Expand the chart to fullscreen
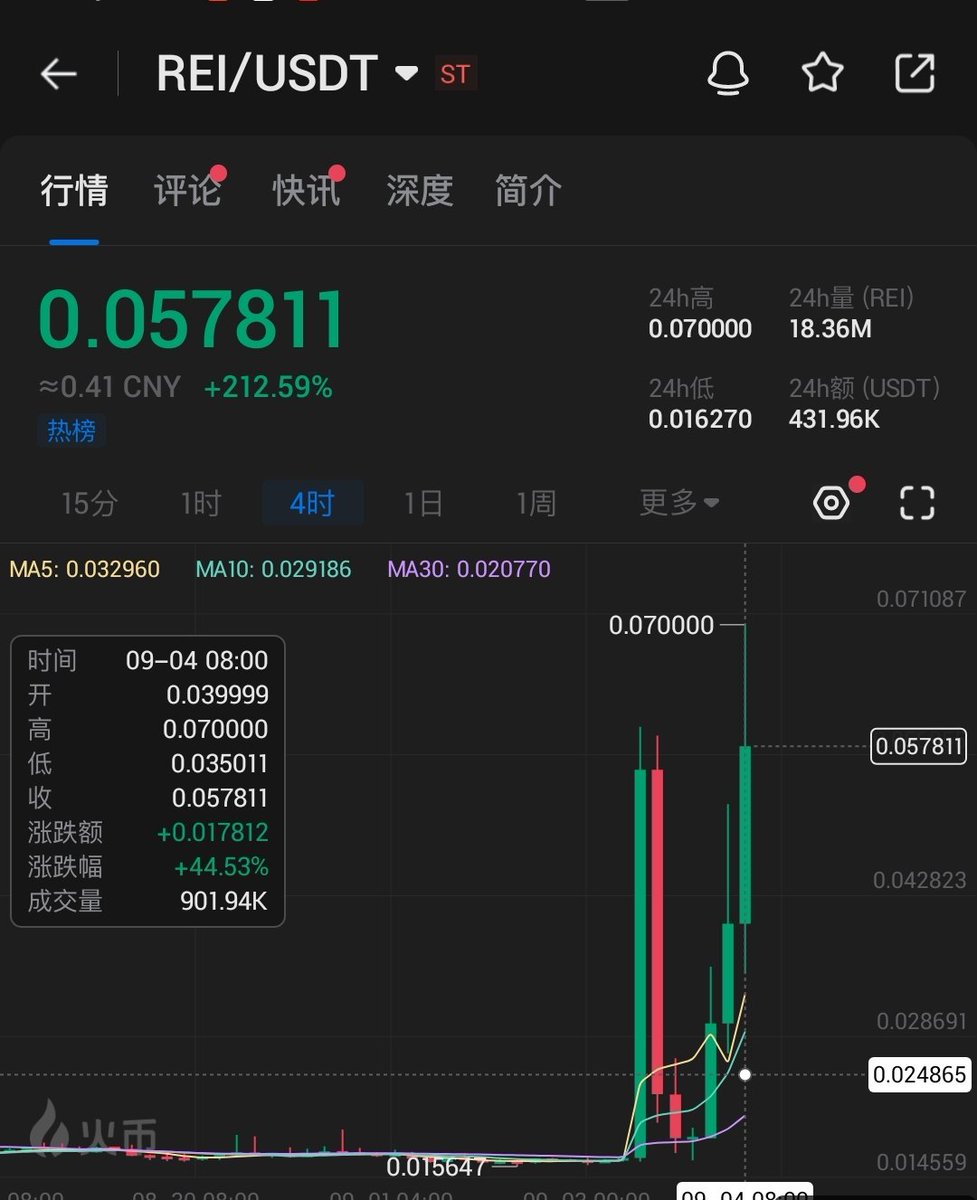 click(x=916, y=503)
